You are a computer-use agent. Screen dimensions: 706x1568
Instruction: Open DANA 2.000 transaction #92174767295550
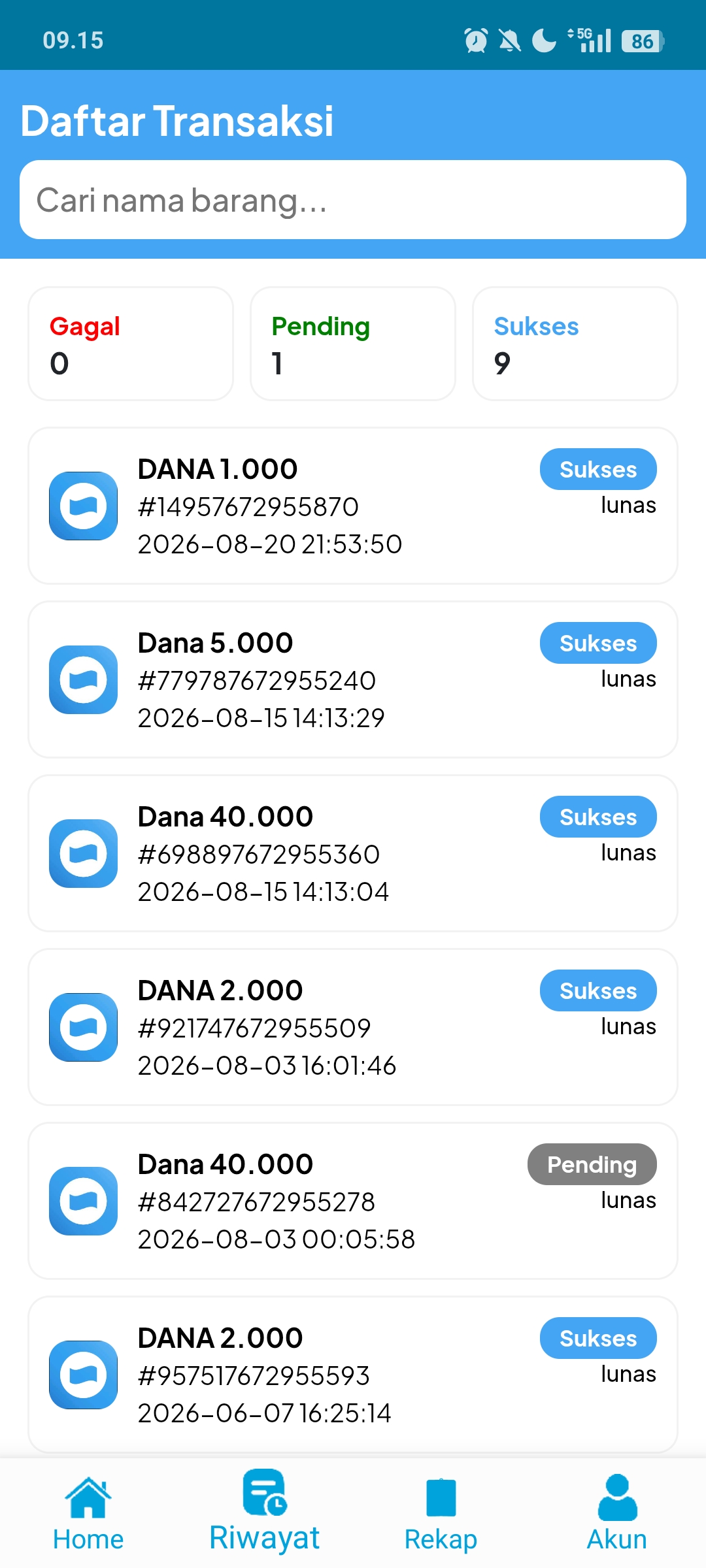(353, 1027)
